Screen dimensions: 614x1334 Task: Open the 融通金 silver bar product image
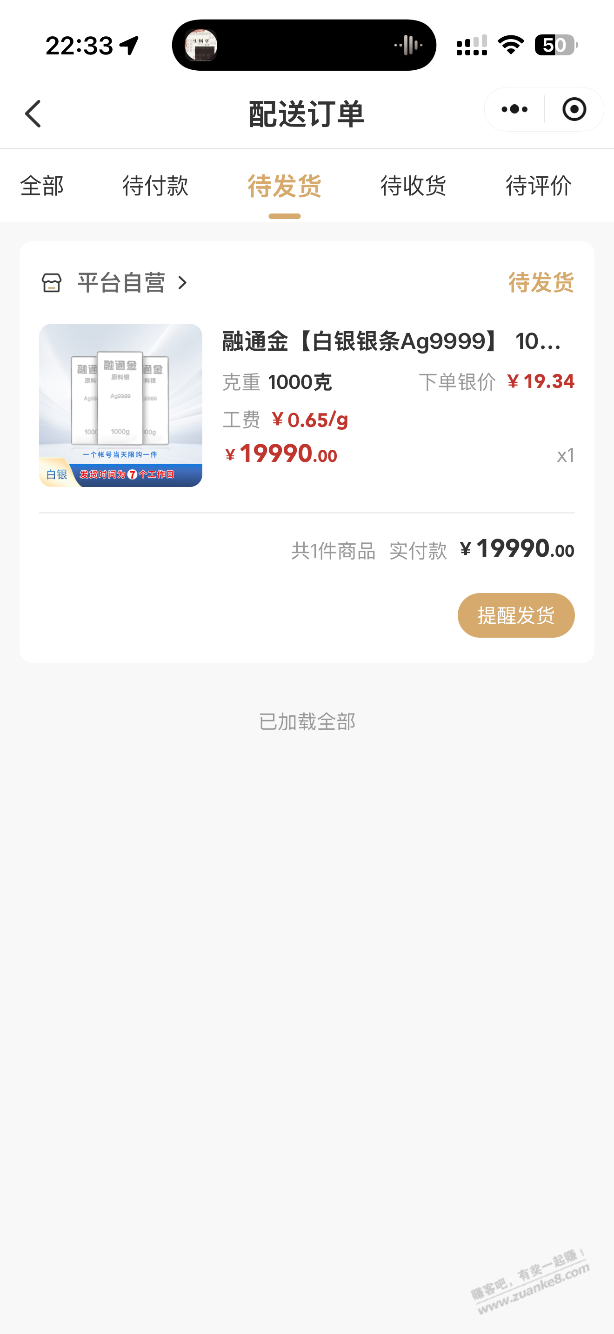tap(120, 405)
